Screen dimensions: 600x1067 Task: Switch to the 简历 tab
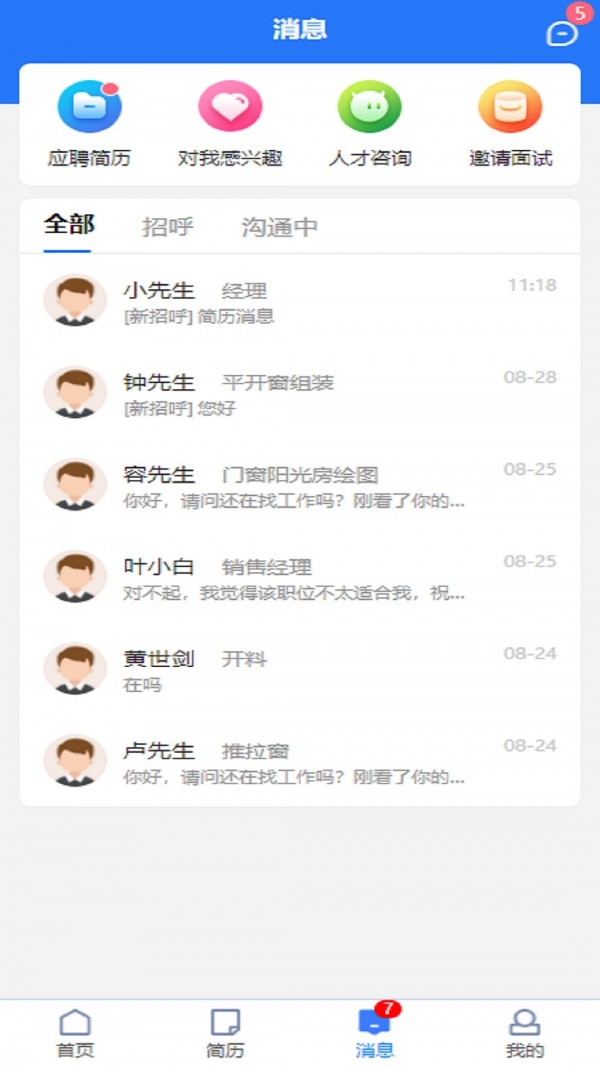pos(225,1034)
